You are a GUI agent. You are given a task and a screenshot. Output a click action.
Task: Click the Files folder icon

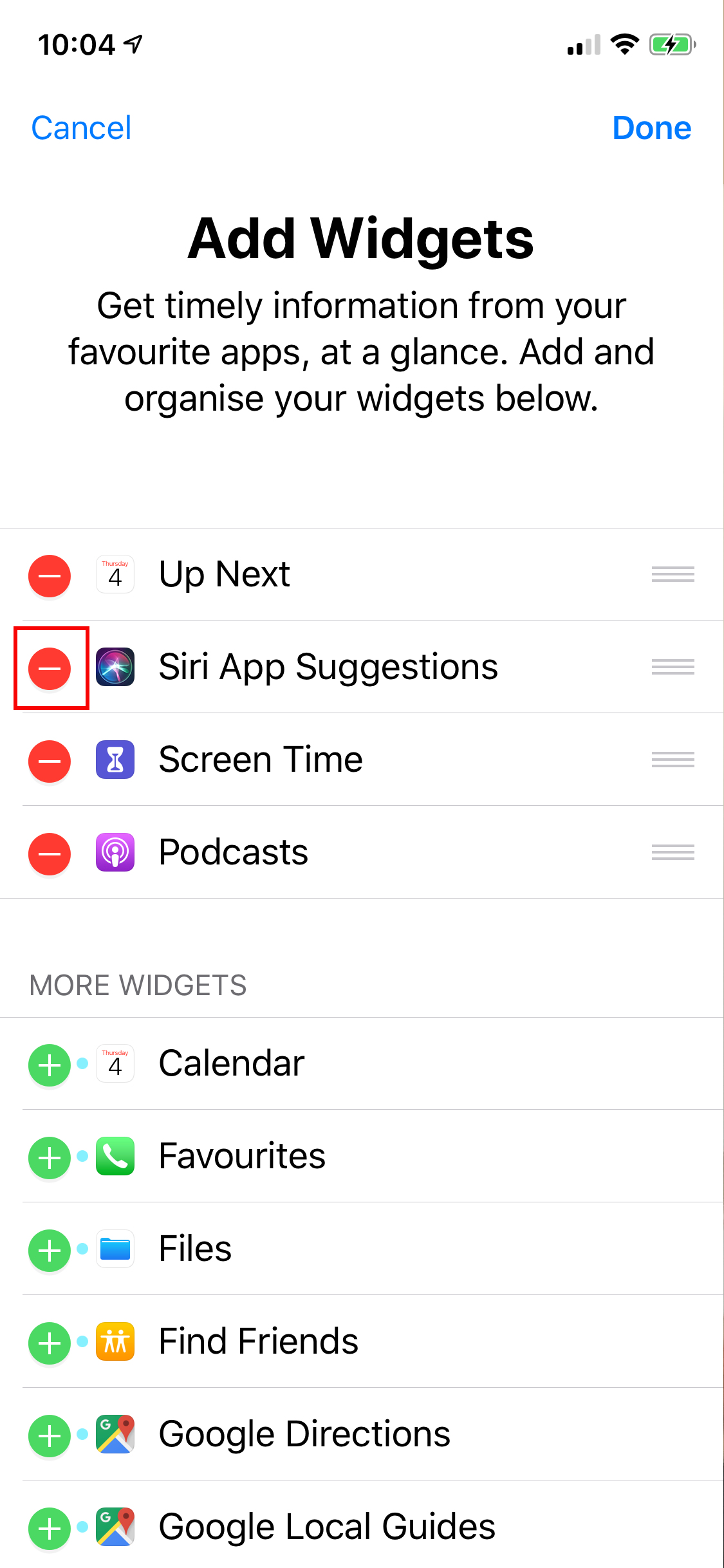(x=115, y=1249)
